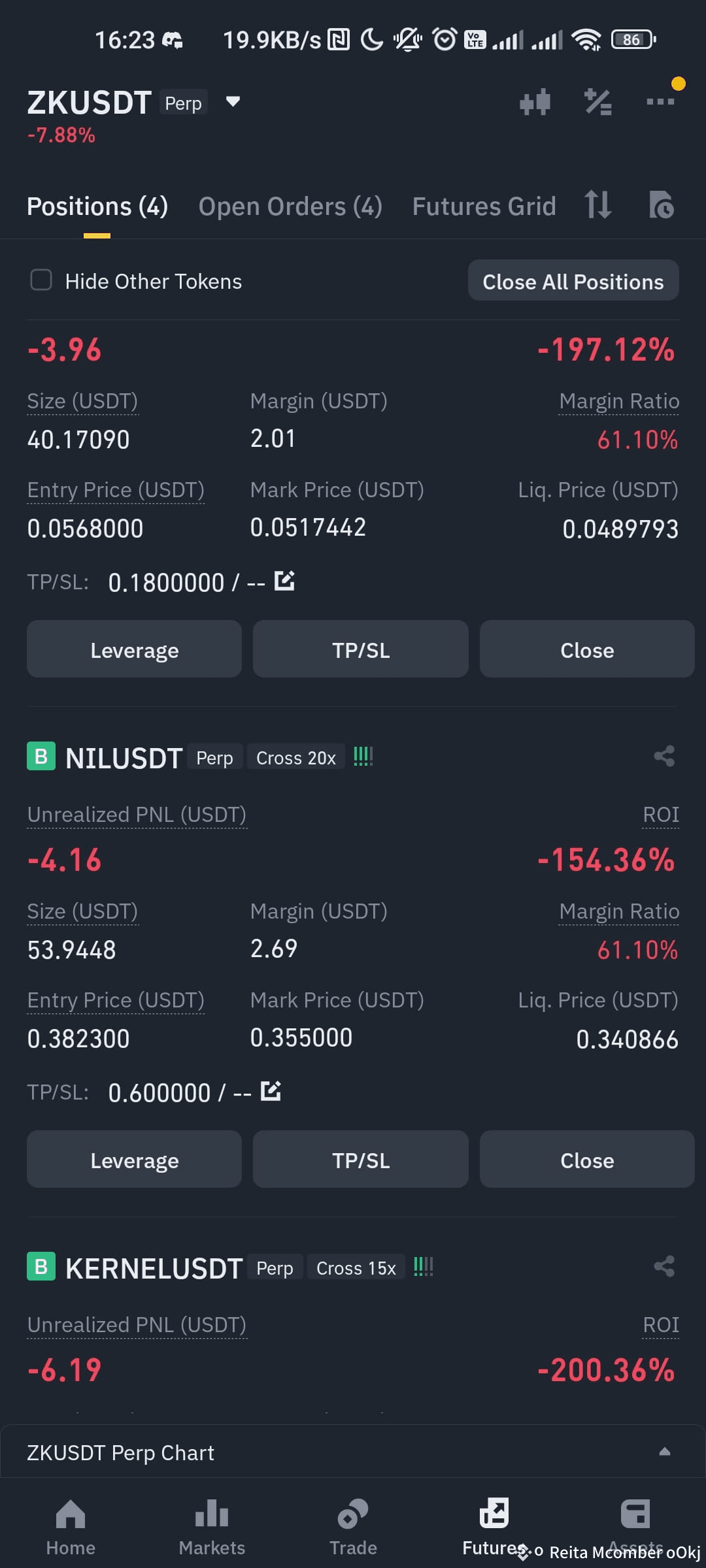This screenshot has height=1568, width=706.
Task: Close the NILUSDT position
Action: coord(586,1160)
